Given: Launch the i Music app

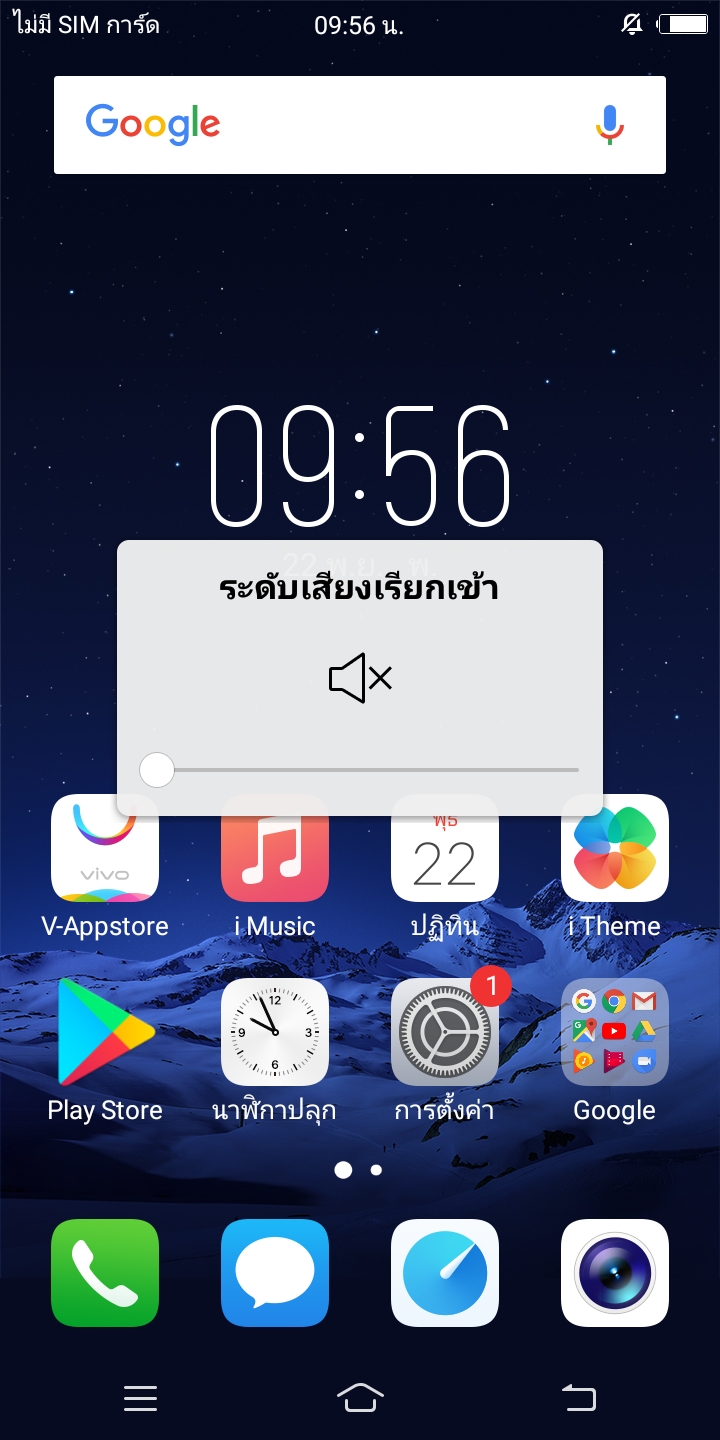Looking at the screenshot, I should point(275,860).
